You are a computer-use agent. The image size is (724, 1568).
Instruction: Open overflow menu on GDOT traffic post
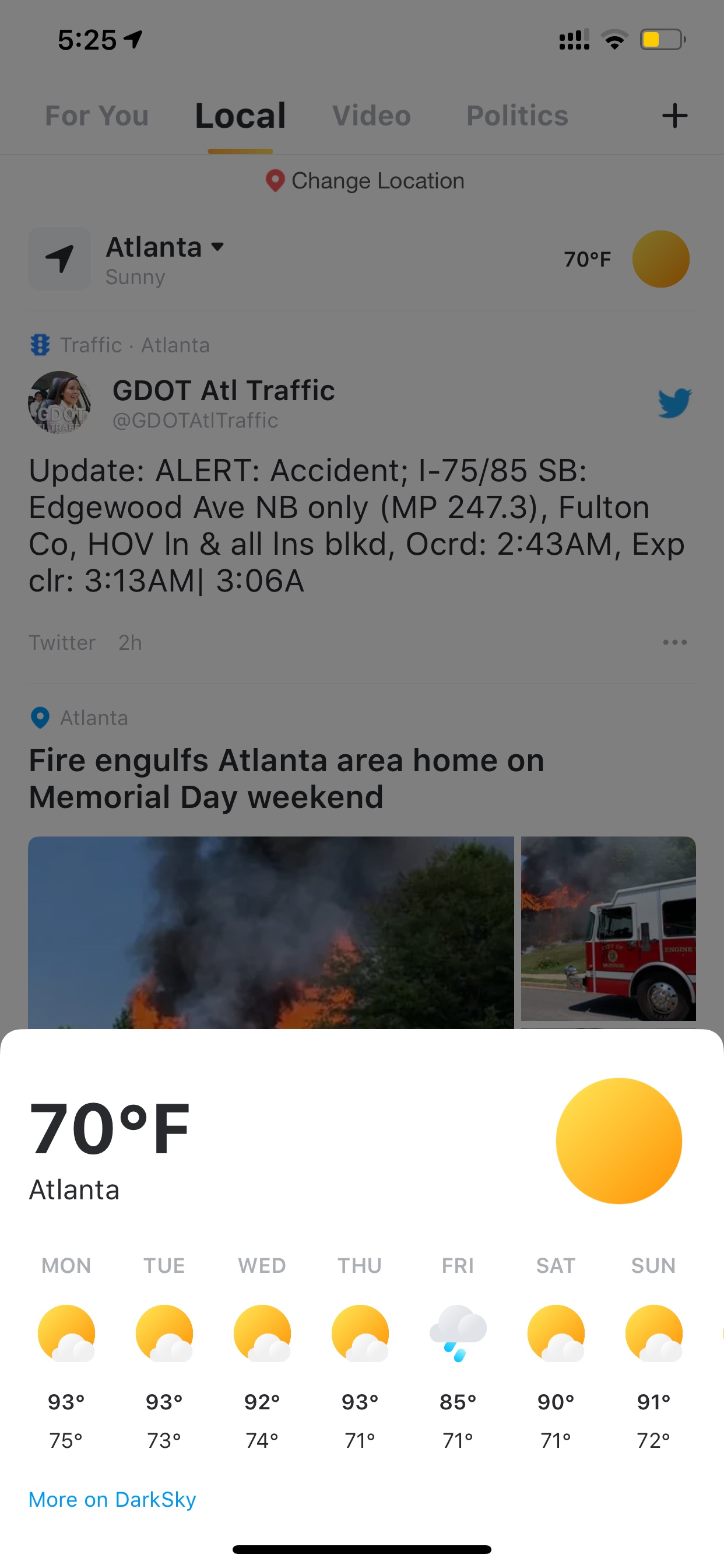tap(674, 642)
